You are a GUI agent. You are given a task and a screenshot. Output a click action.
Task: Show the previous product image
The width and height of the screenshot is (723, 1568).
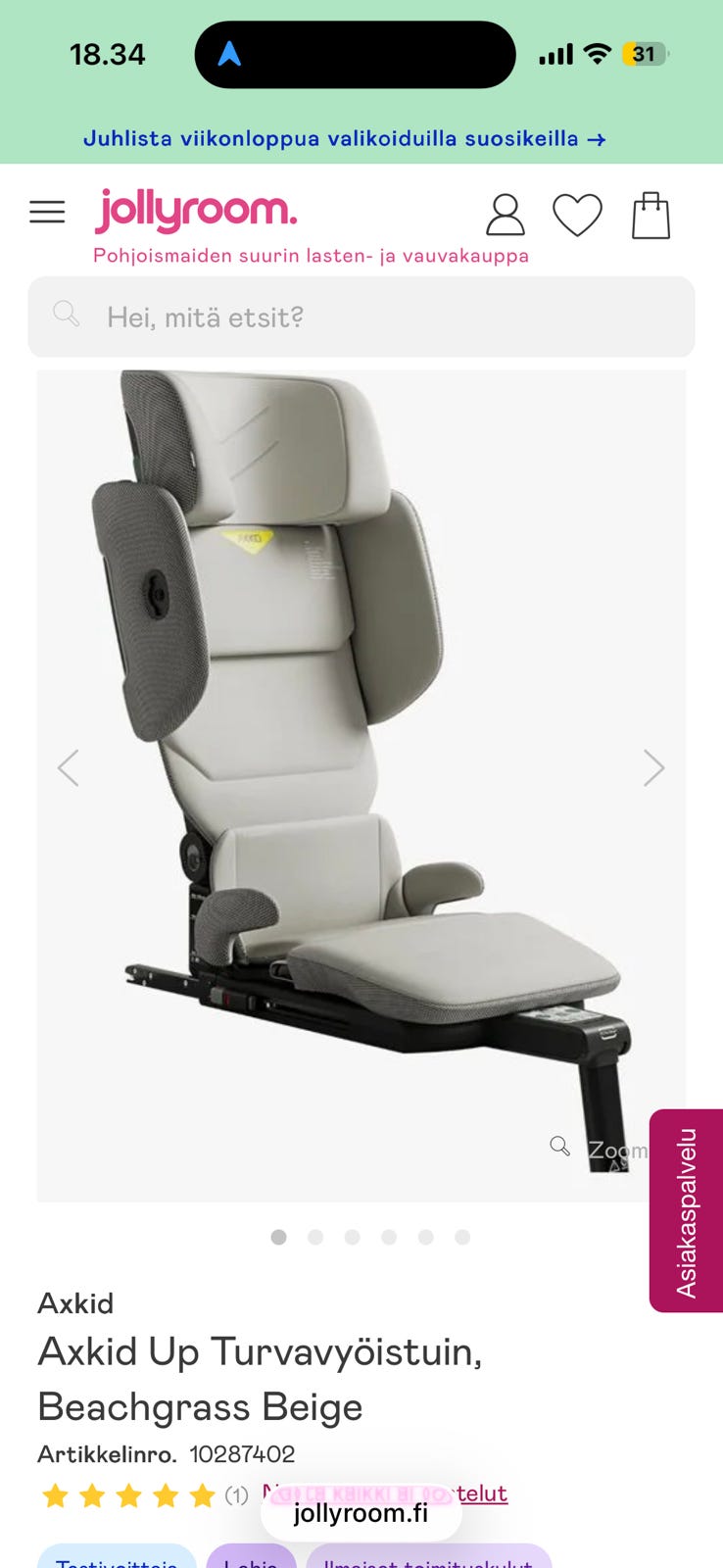[68, 767]
